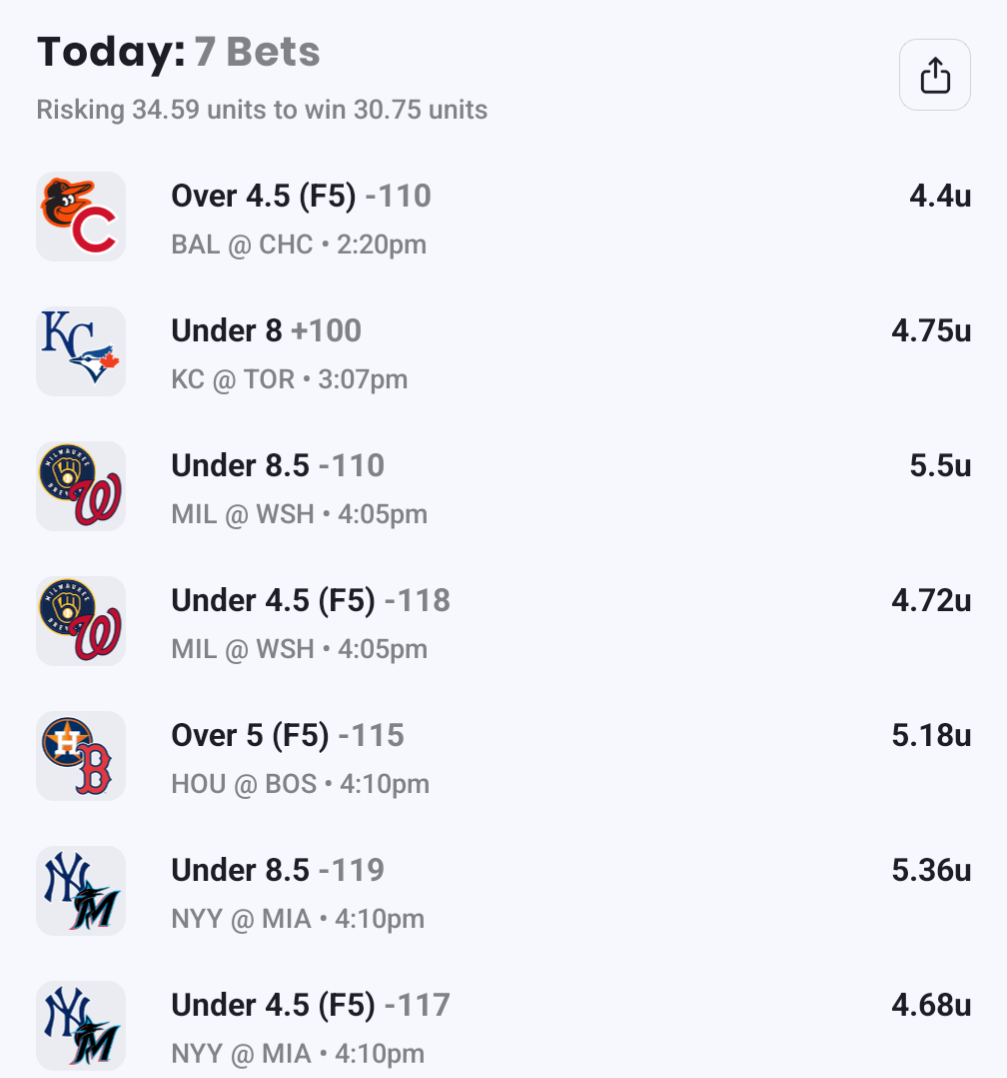
Task: View the NYY @ MIA Under 8.5 bet
Action: pyautogui.click(x=298, y=892)
